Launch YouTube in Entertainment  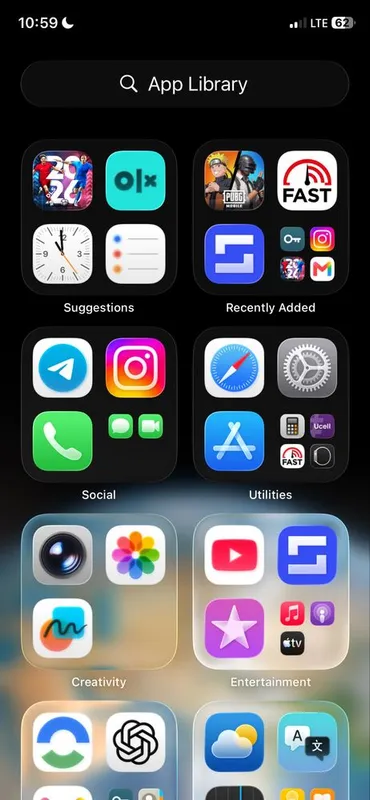pyautogui.click(x=234, y=555)
